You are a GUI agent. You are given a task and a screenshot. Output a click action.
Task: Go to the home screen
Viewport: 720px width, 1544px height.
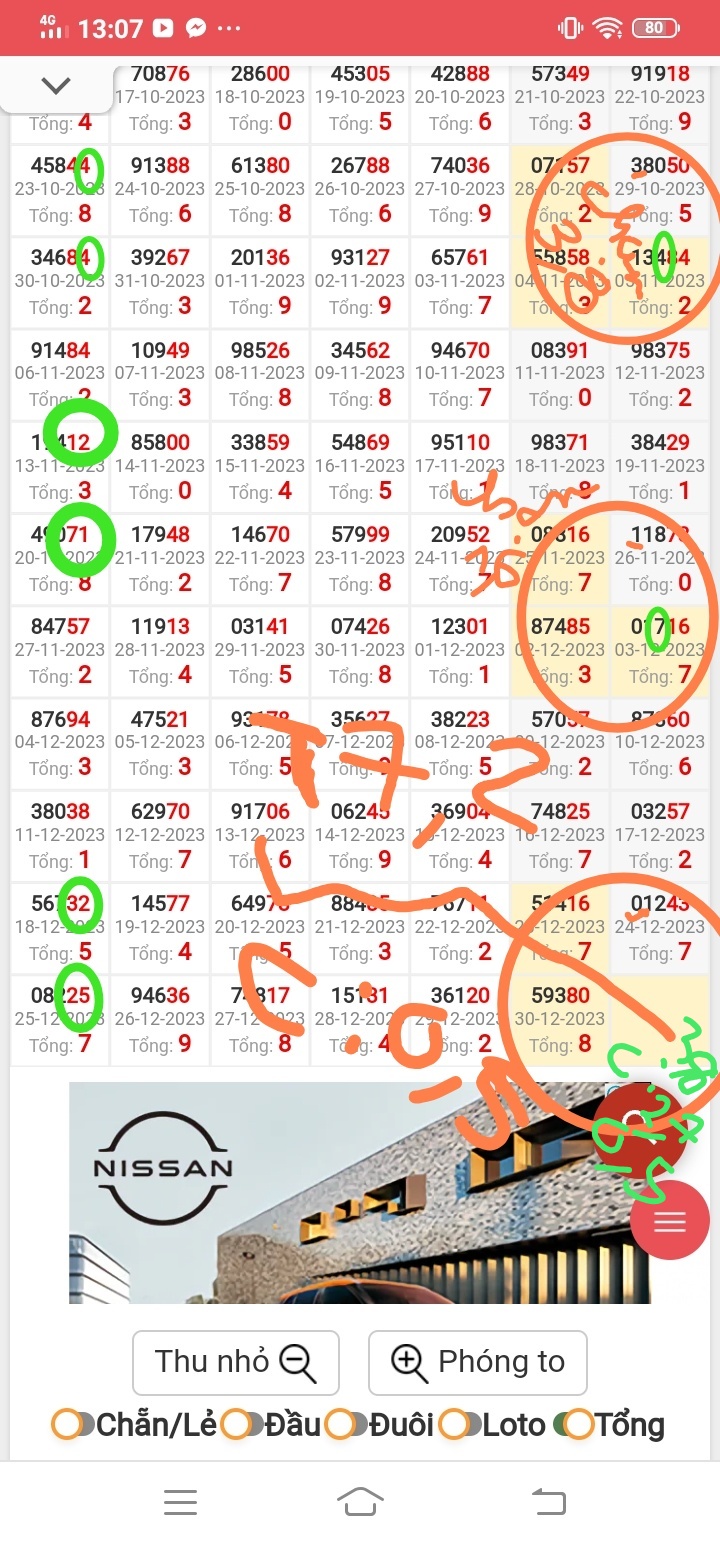(360, 1502)
